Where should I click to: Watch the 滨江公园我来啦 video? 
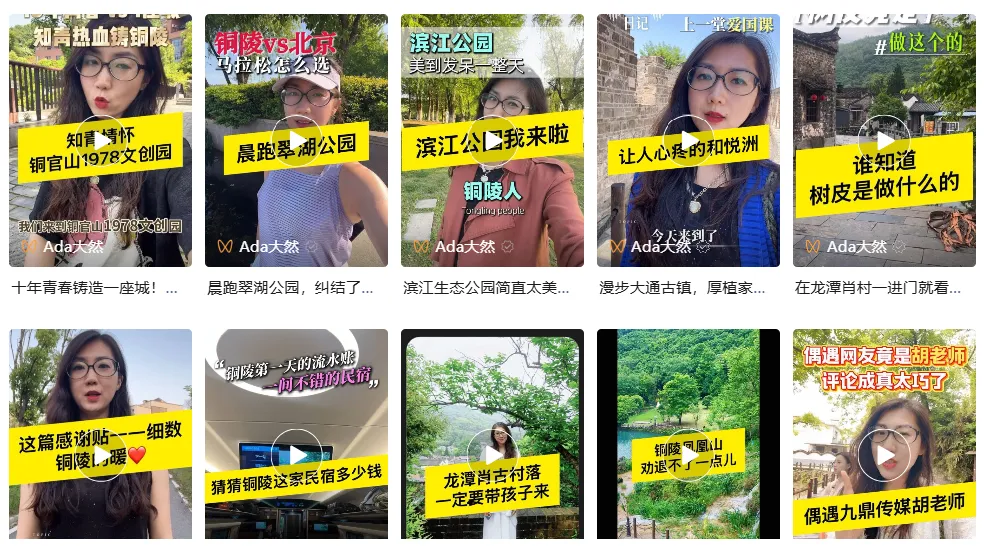[493, 140]
